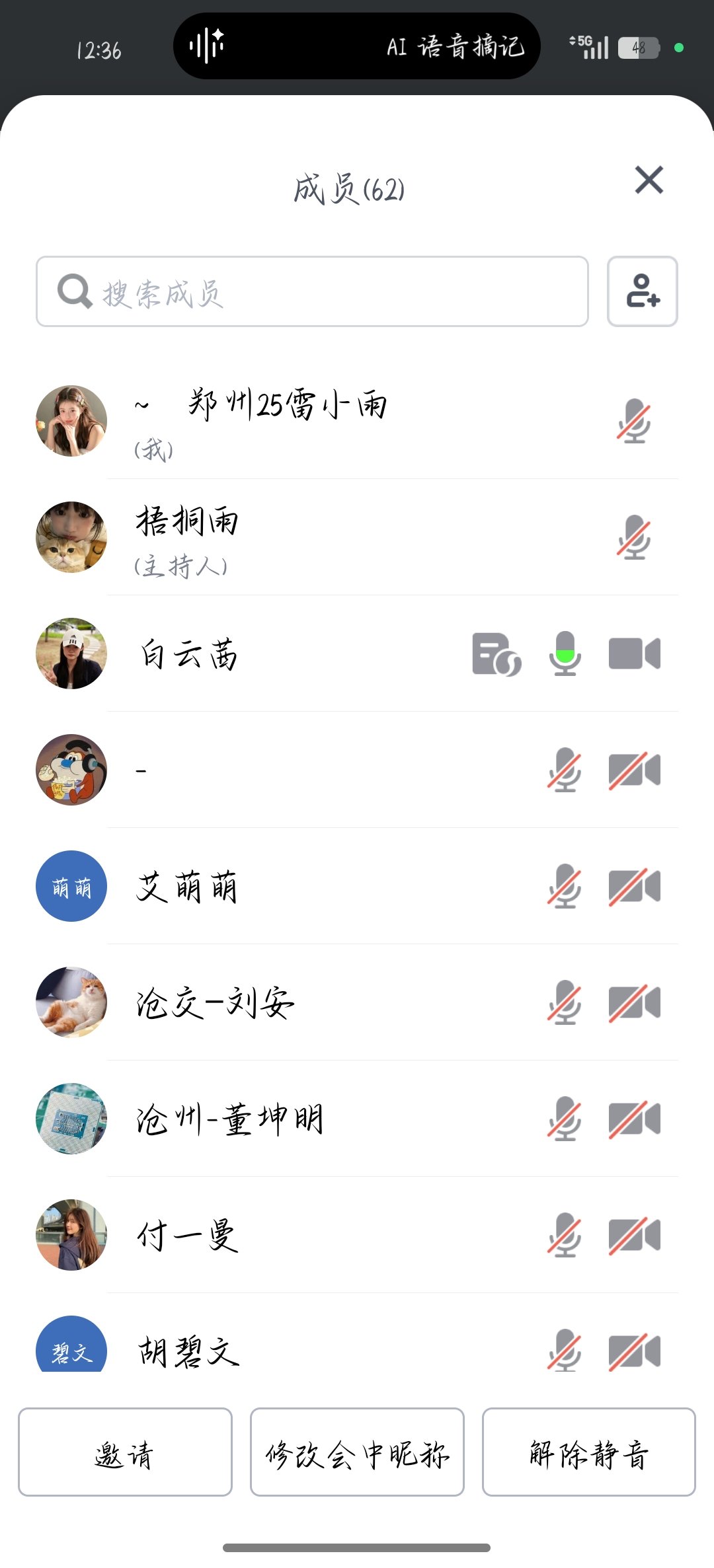Image resolution: width=714 pixels, height=1568 pixels.
Task: Enable 胡碧文's camera
Action: (634, 1351)
